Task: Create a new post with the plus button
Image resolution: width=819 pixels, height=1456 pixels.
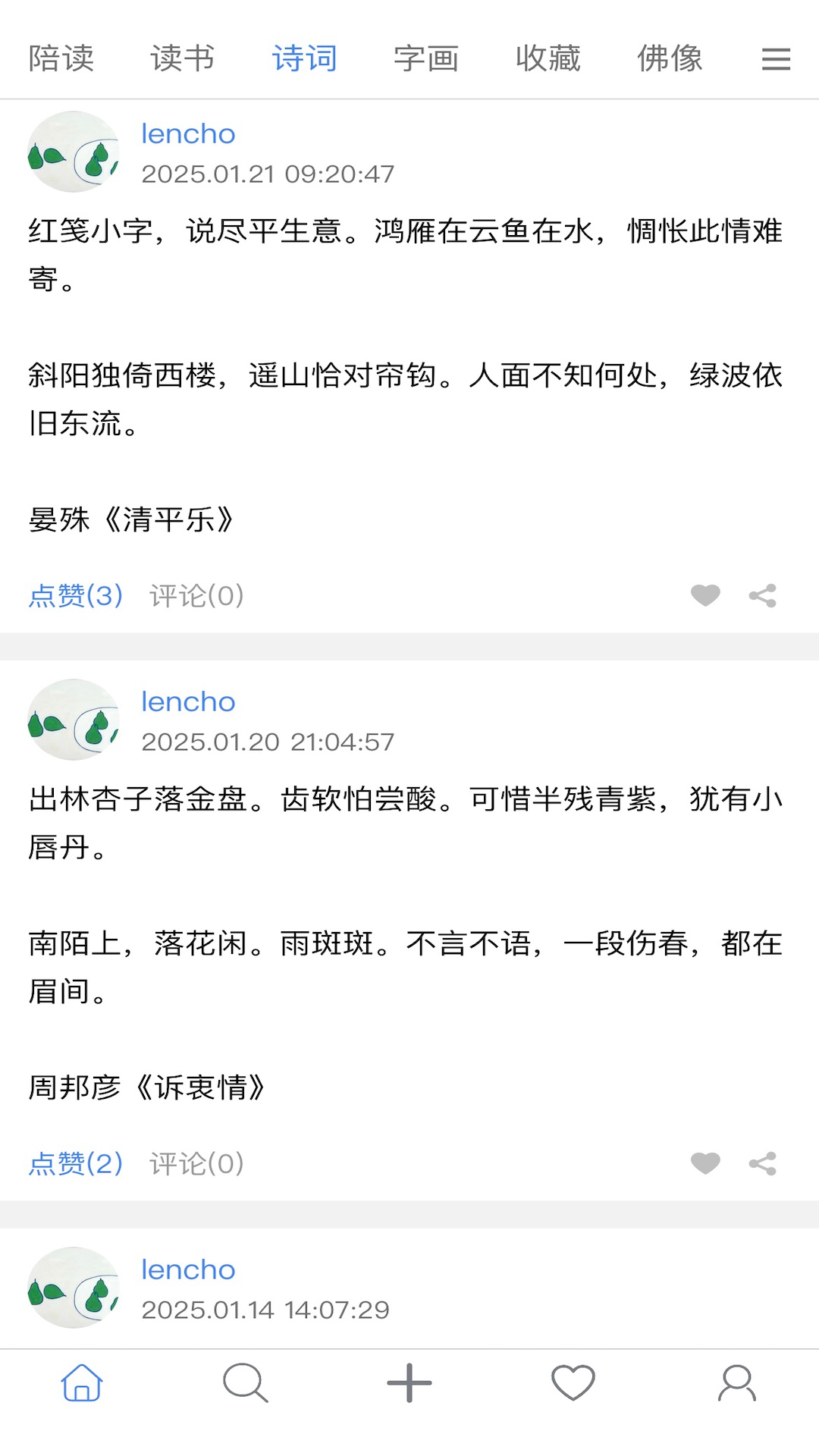Action: point(409,1382)
